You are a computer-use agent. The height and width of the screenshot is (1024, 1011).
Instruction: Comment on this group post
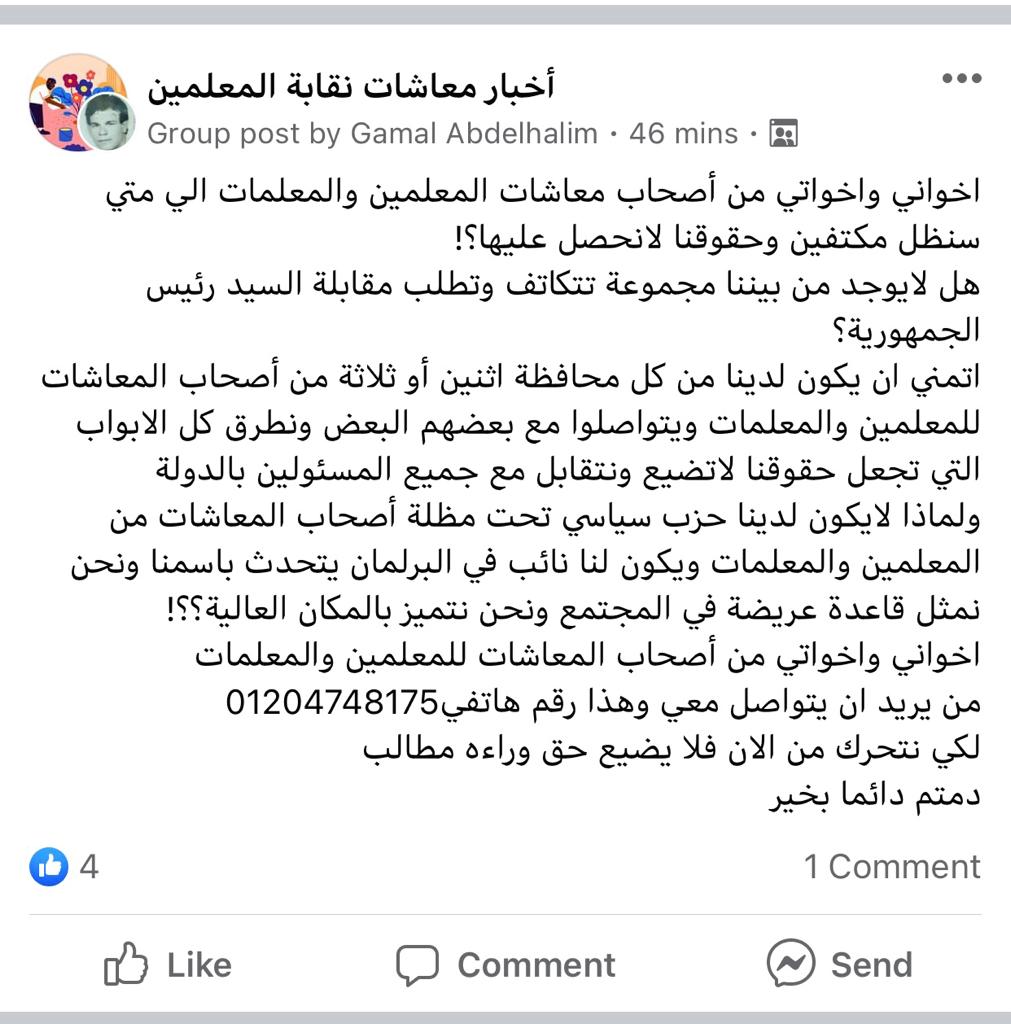tap(506, 965)
